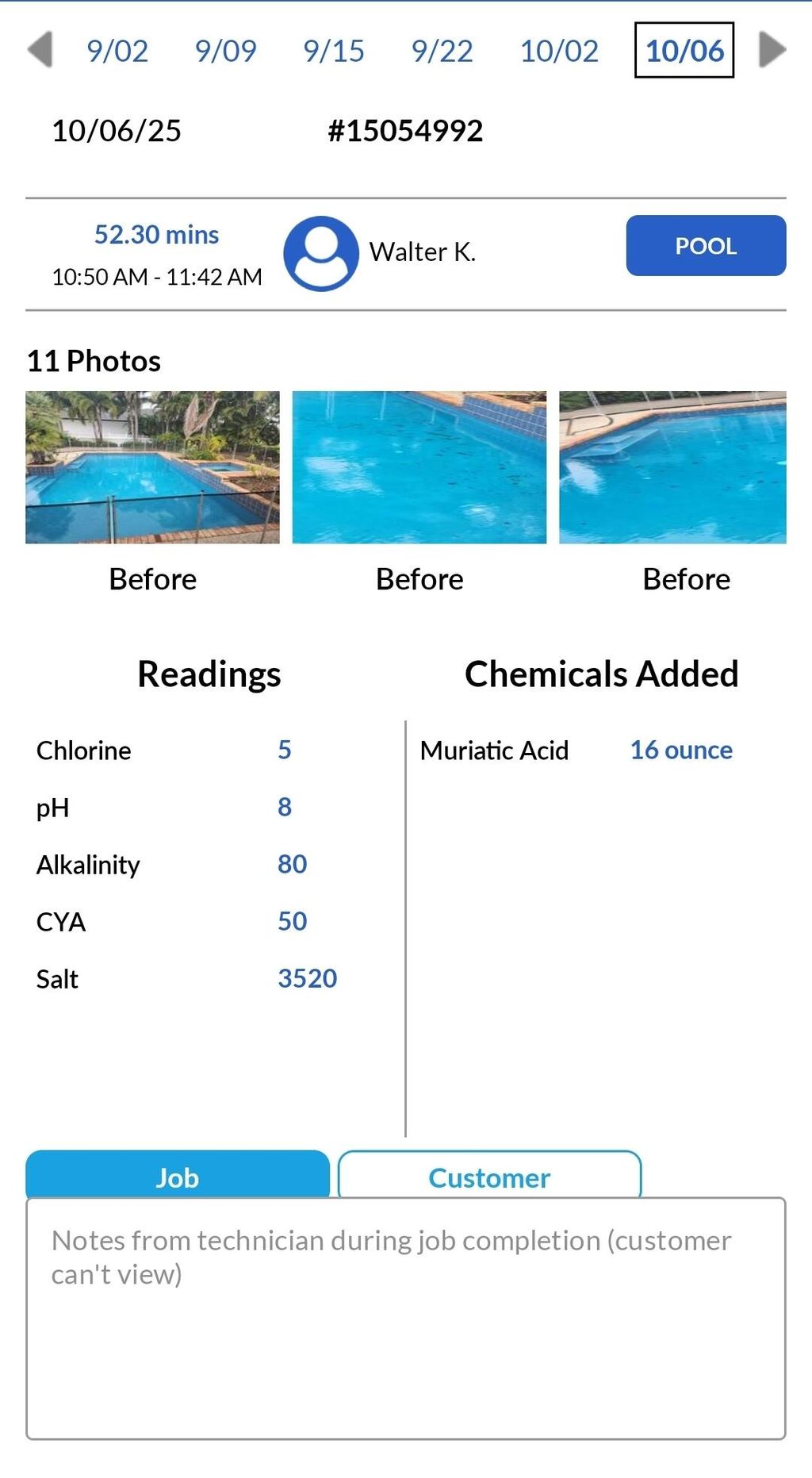This screenshot has height=1478, width=812.
Task: Select the 9/09 service date
Action: 225,51
